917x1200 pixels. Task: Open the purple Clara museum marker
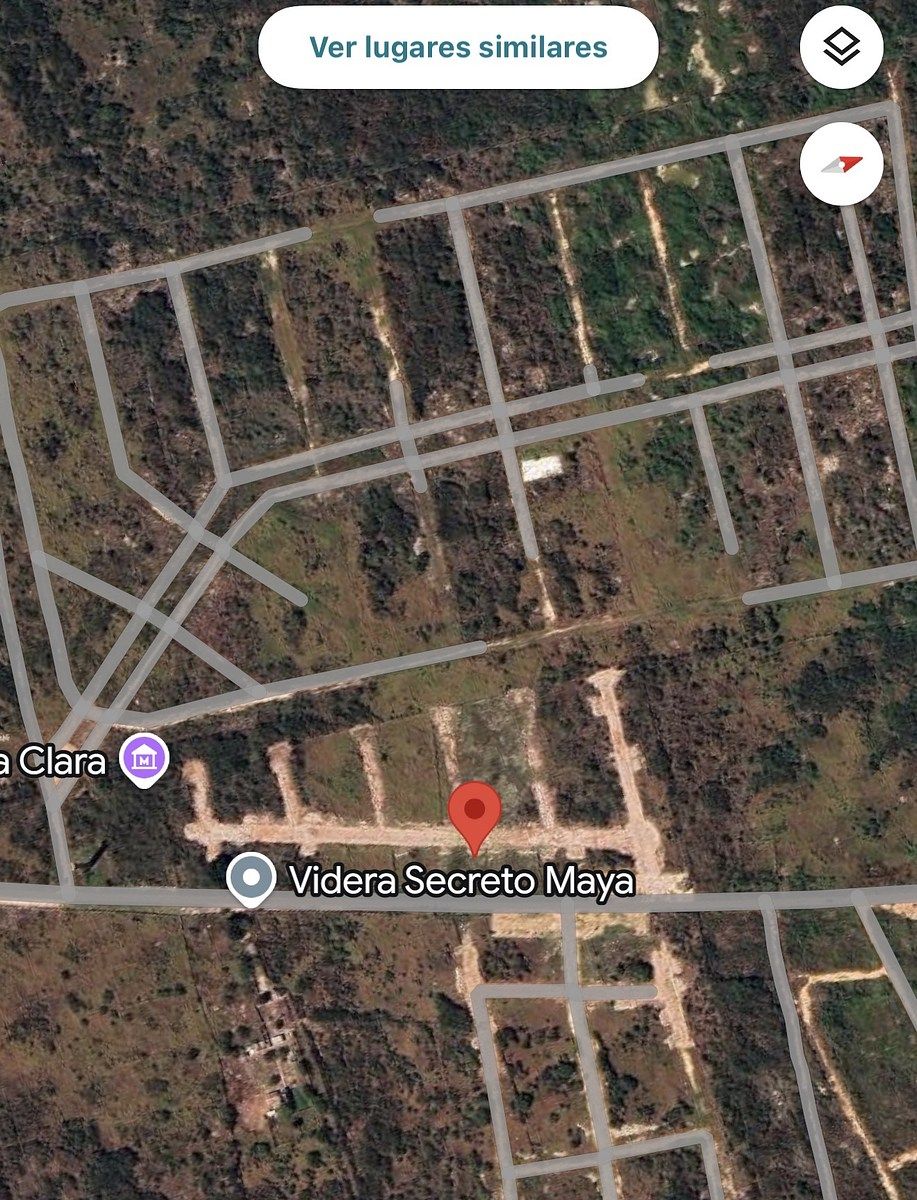tap(145, 758)
